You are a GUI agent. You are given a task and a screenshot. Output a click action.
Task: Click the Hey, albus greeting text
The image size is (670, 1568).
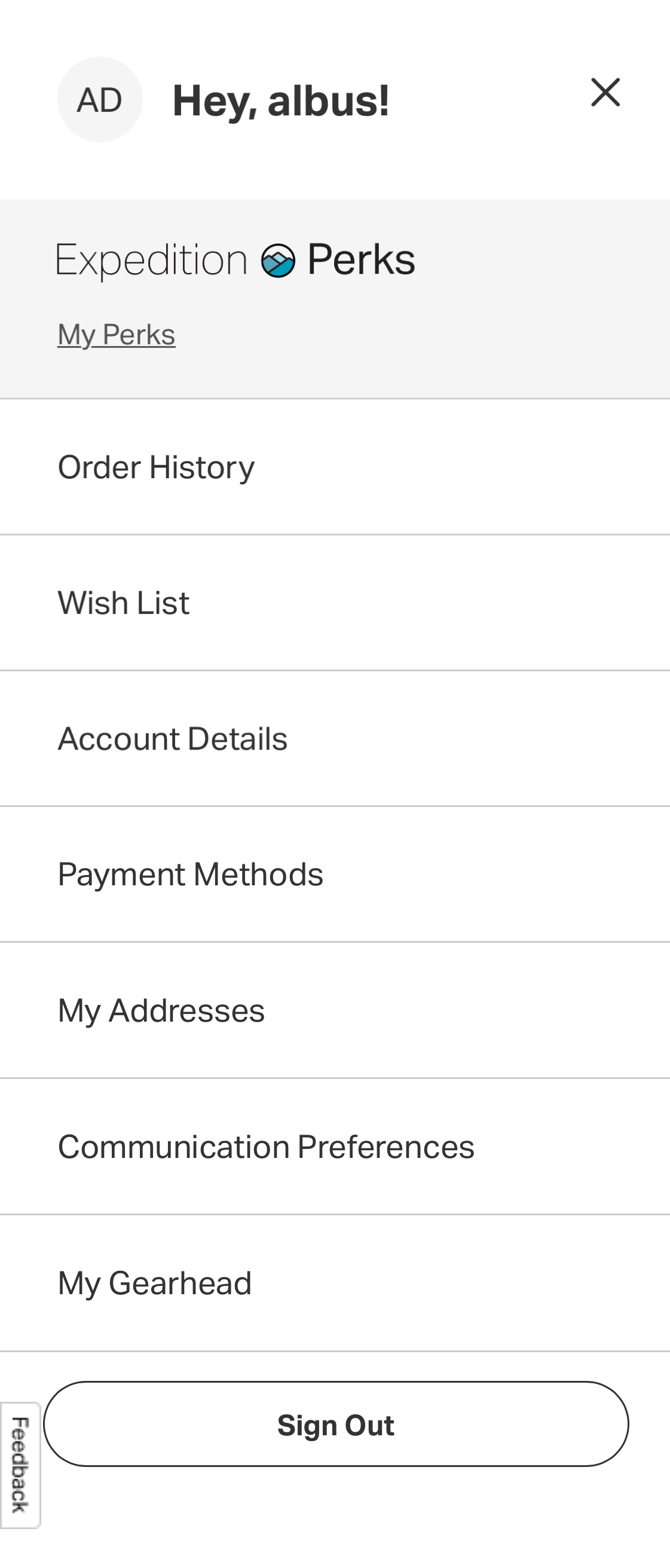(280, 100)
